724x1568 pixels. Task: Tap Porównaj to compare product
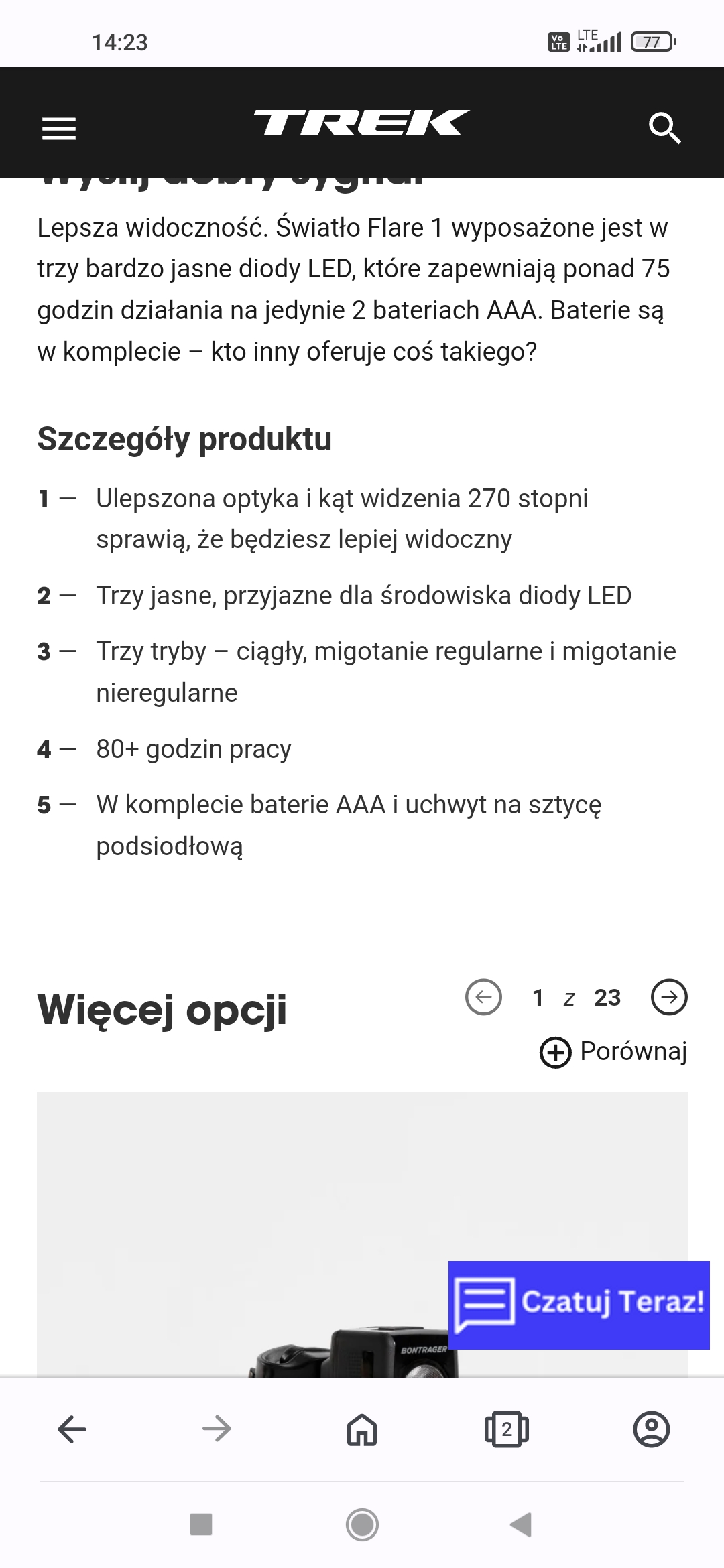tap(613, 1051)
